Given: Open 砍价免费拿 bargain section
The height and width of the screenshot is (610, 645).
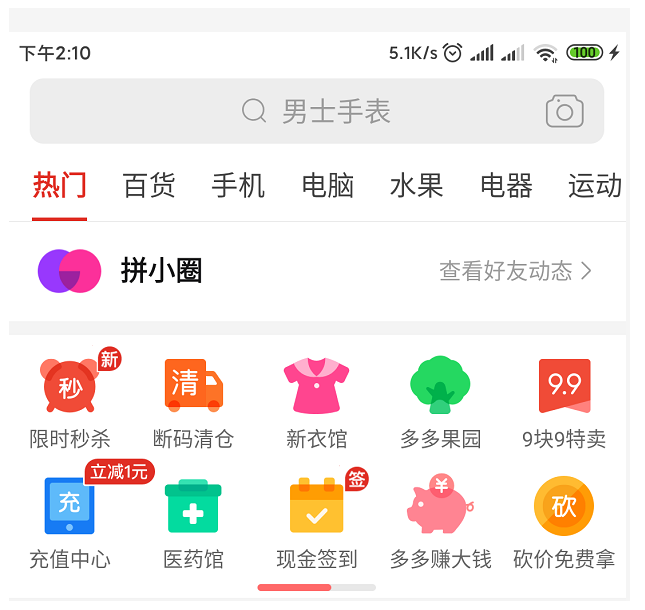Looking at the screenshot, I should coord(564,522).
